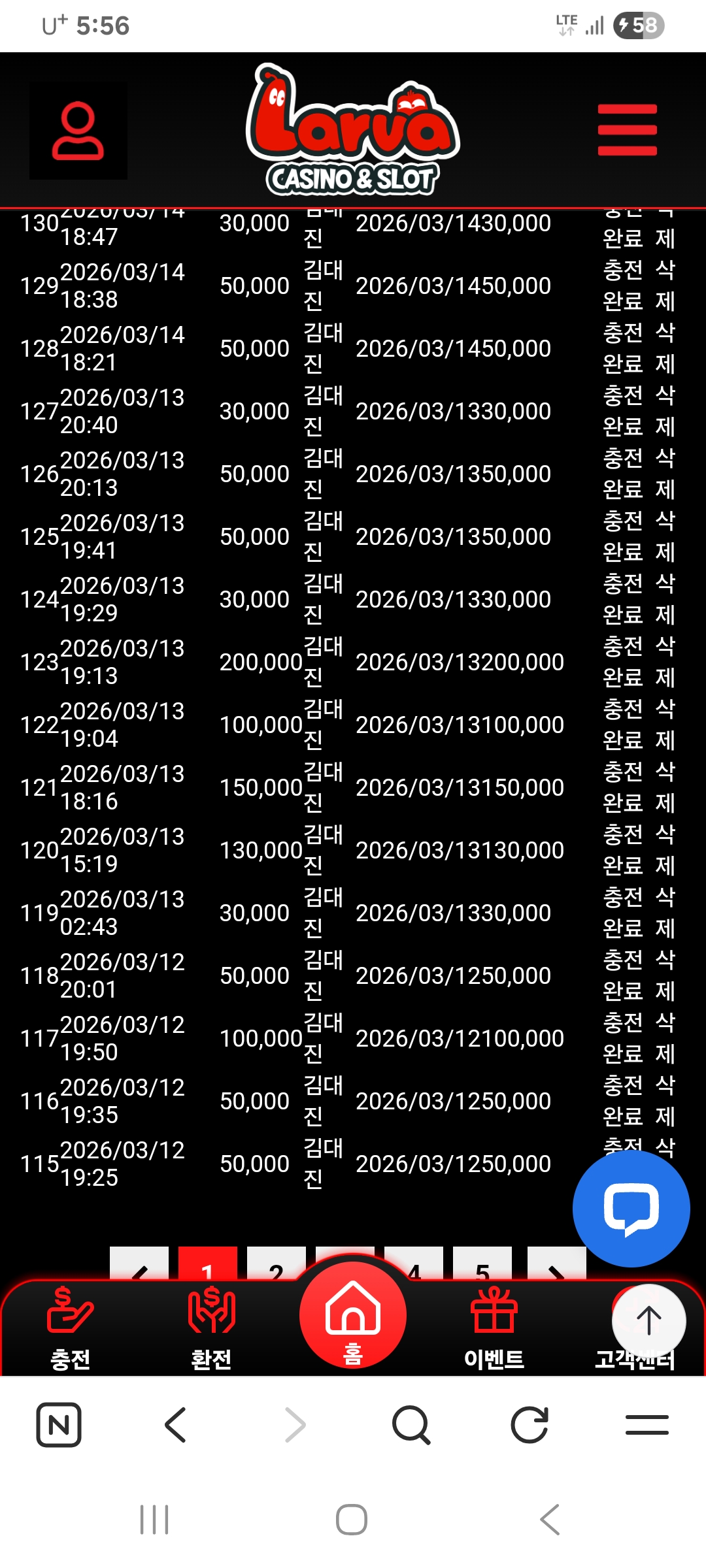Open the red hamburger menu

(627, 130)
